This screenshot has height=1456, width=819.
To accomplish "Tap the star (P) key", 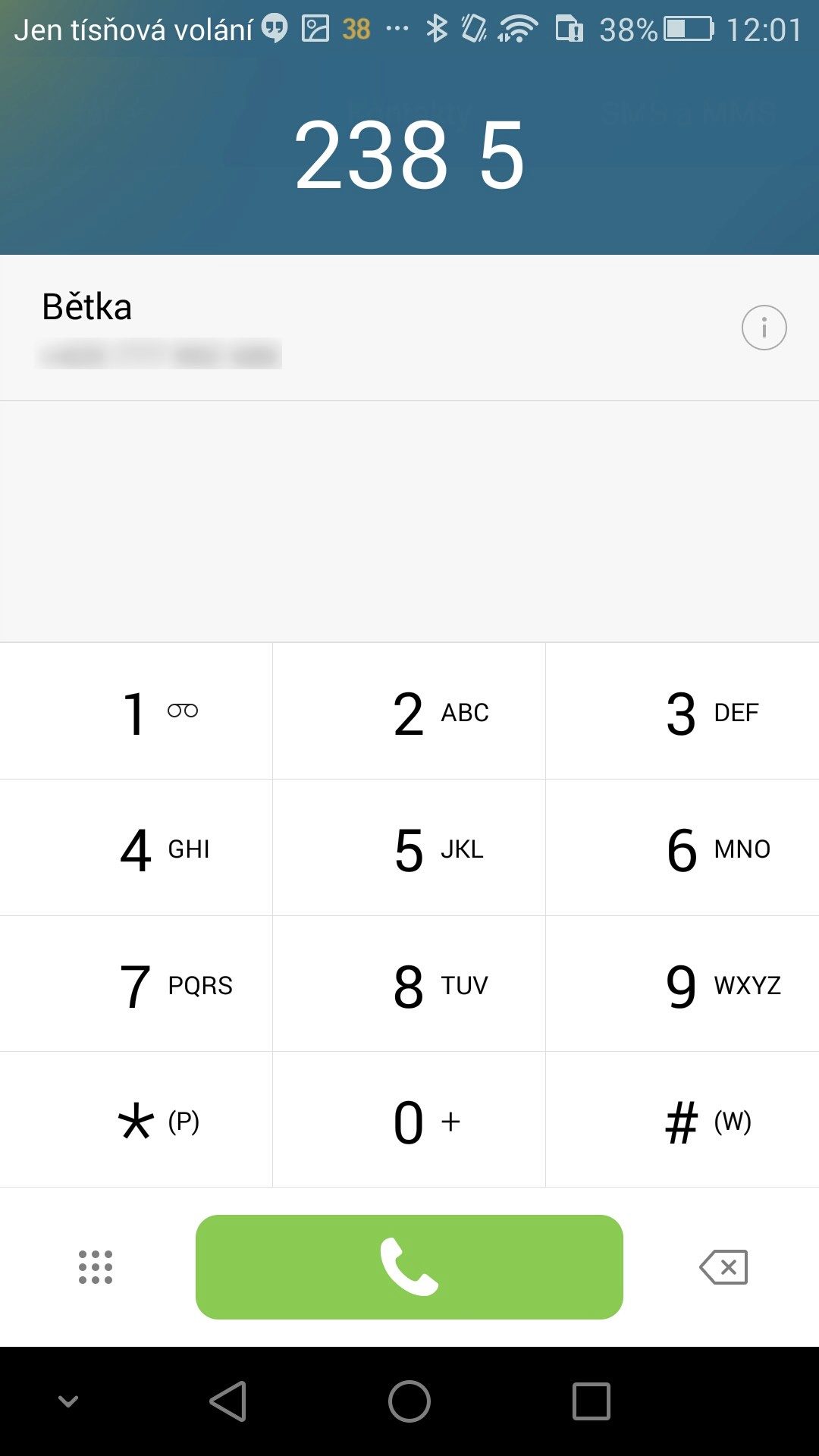I will [136, 1119].
